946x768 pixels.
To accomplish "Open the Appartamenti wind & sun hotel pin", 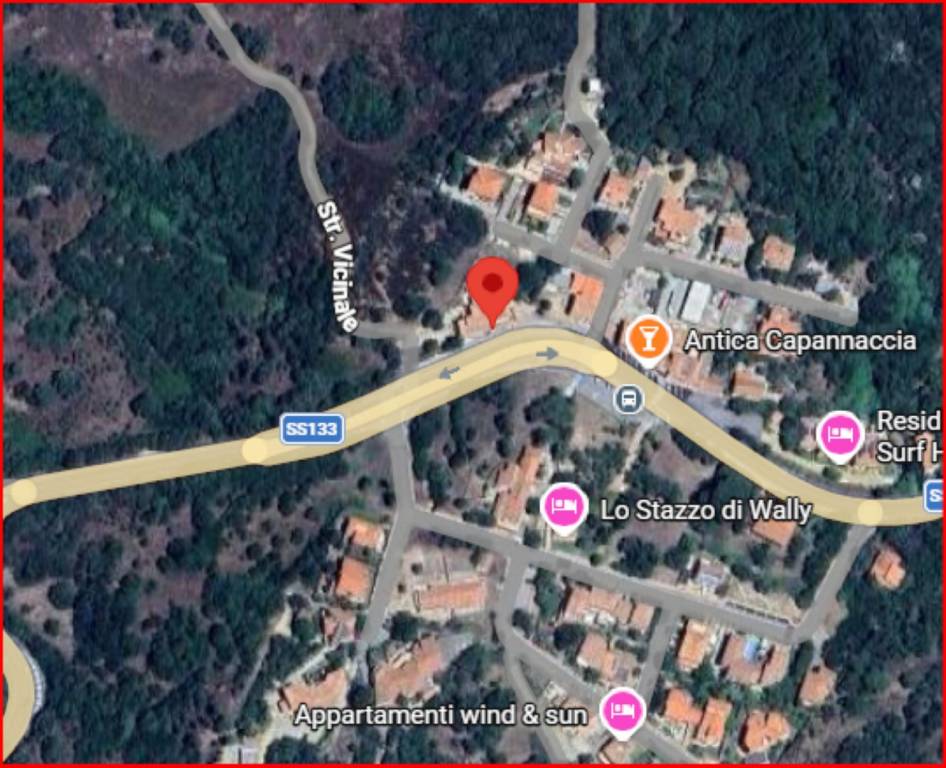I will pyautogui.click(x=621, y=712).
